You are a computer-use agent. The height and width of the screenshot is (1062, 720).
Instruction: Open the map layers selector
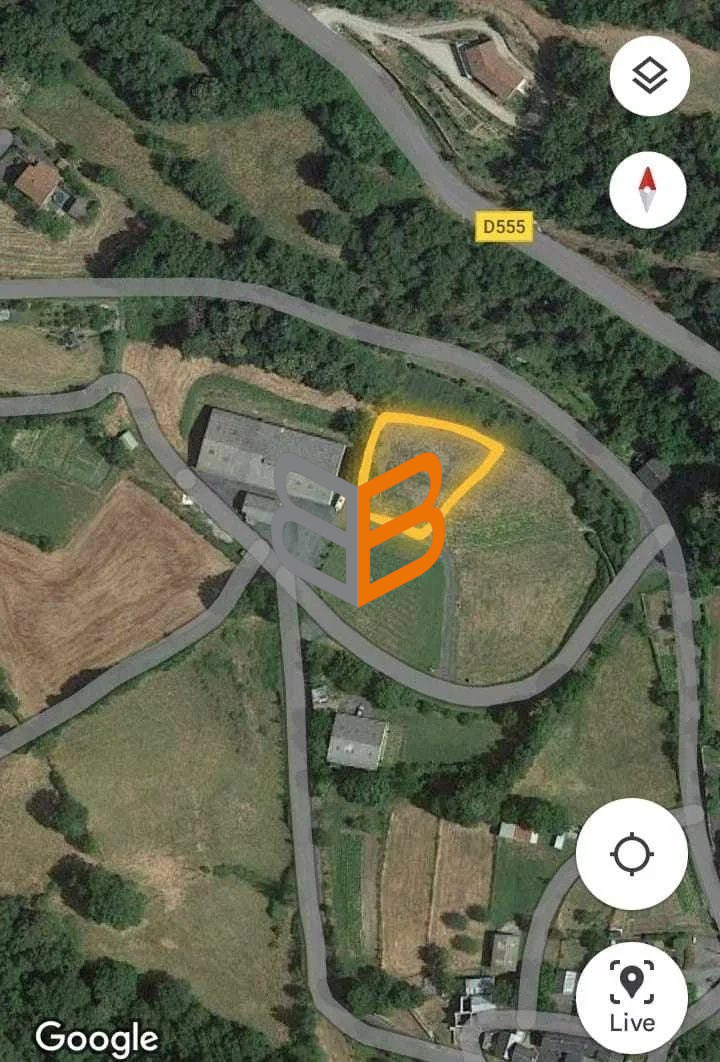(649, 76)
